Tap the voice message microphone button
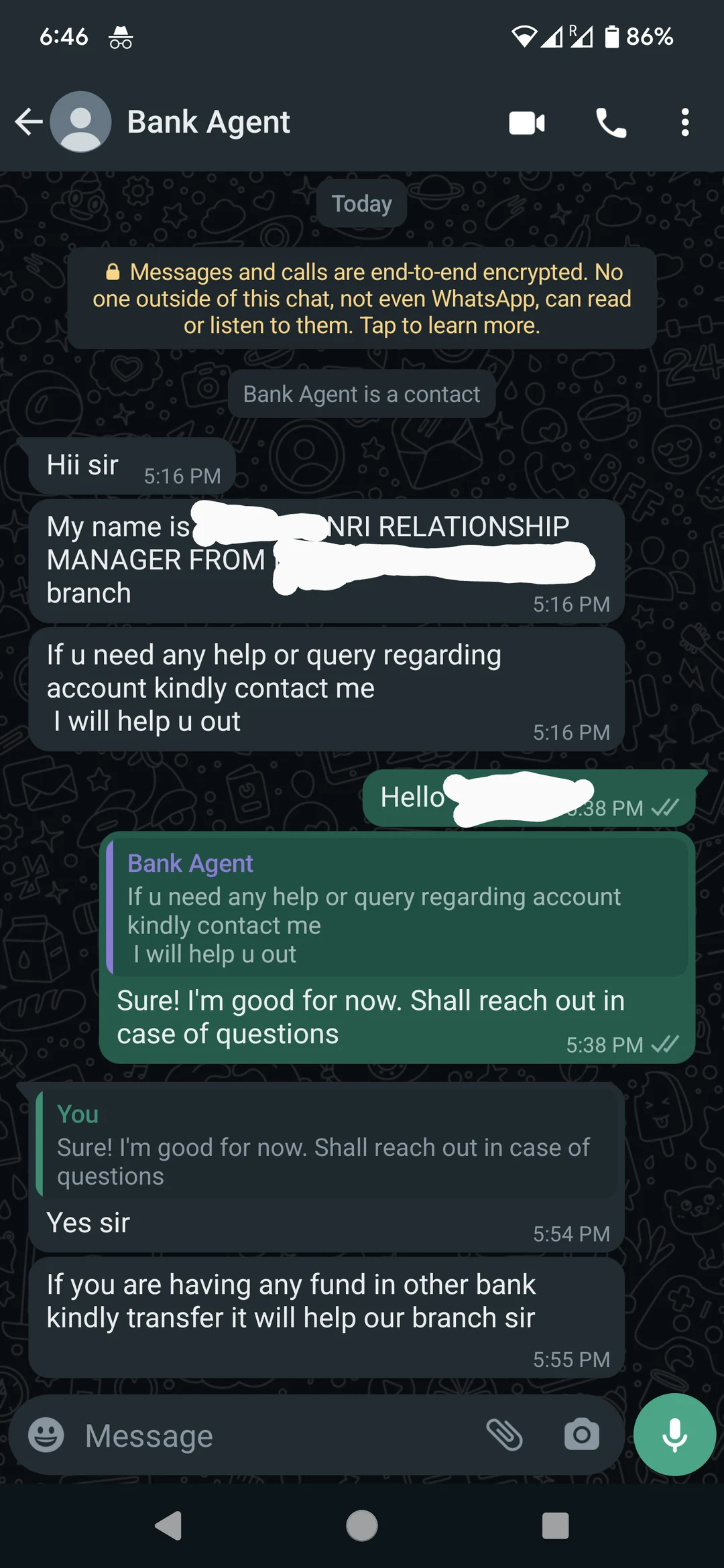Image resolution: width=724 pixels, height=1568 pixels. 674,1435
